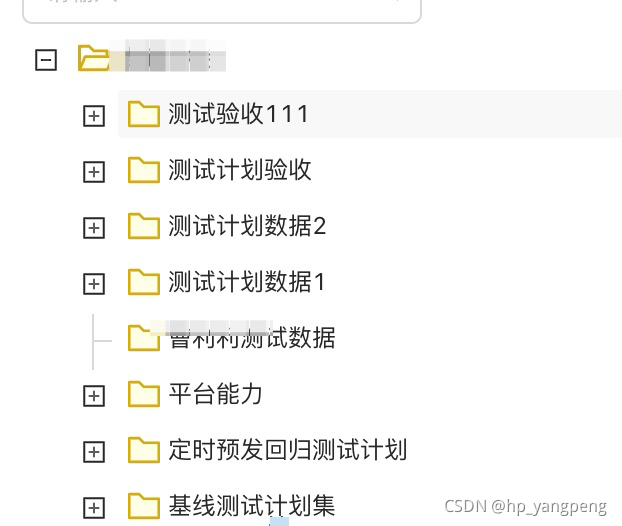The width and height of the screenshot is (622, 526).
Task: Open the 平台能力 folder
Action: tap(215, 394)
